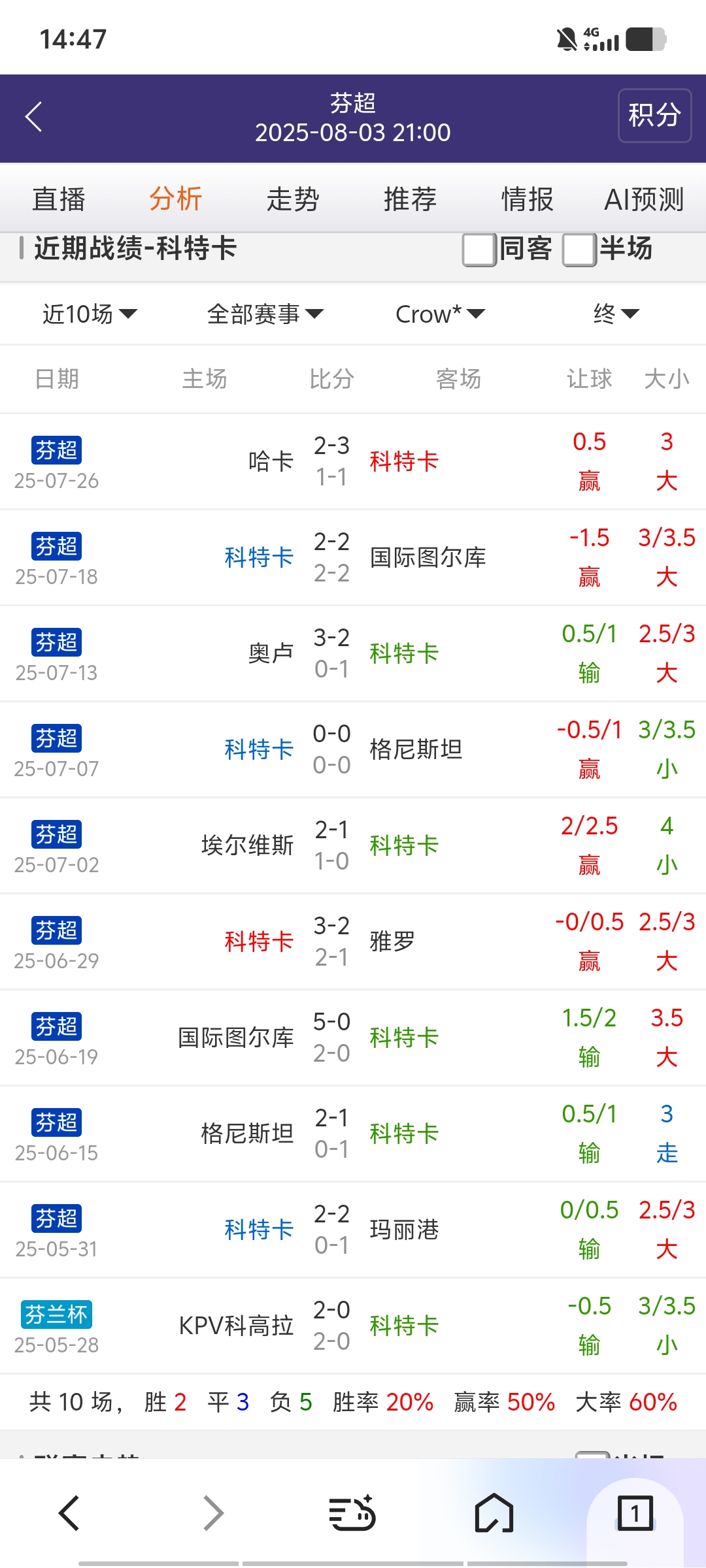Go to the browser home page
Viewport: 706px width, 1568px height.
[494, 1513]
